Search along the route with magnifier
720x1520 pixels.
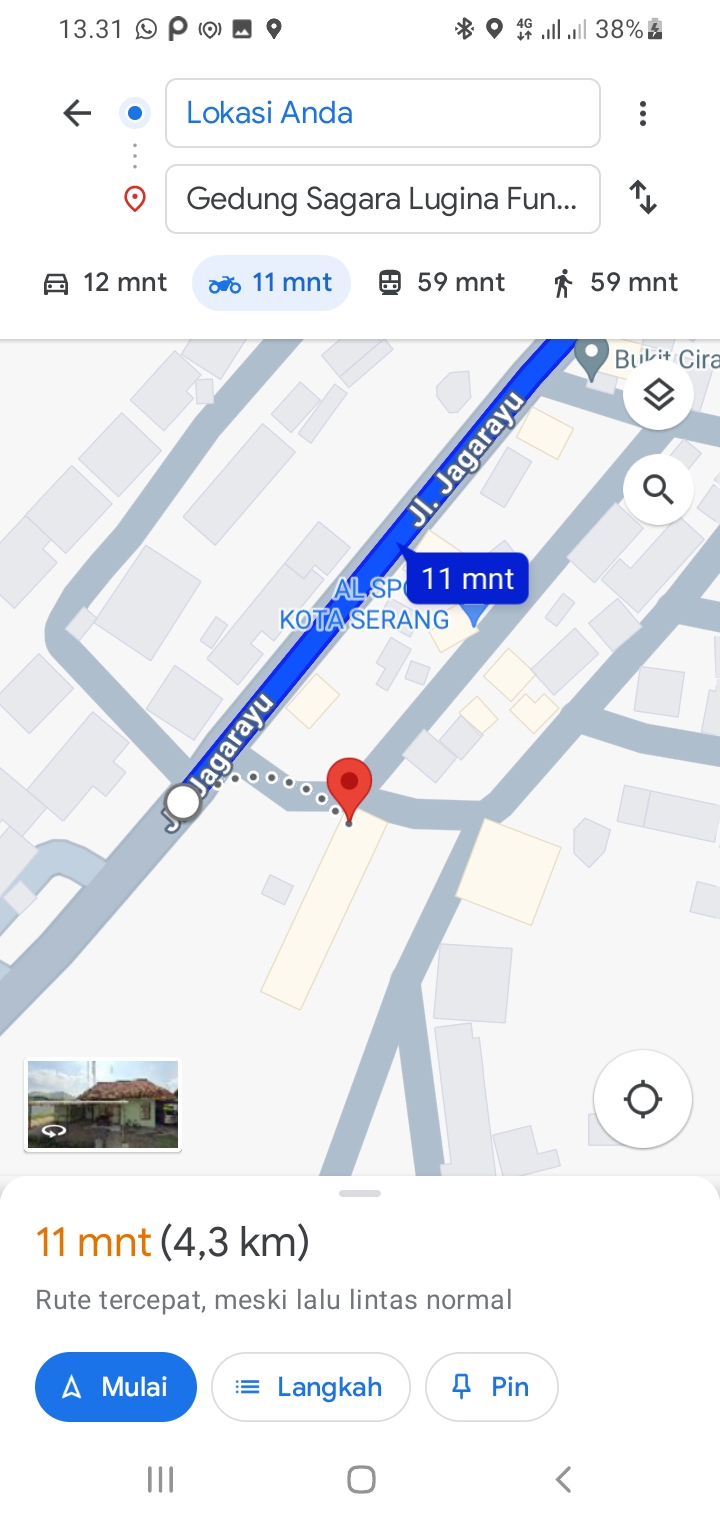[x=657, y=489]
